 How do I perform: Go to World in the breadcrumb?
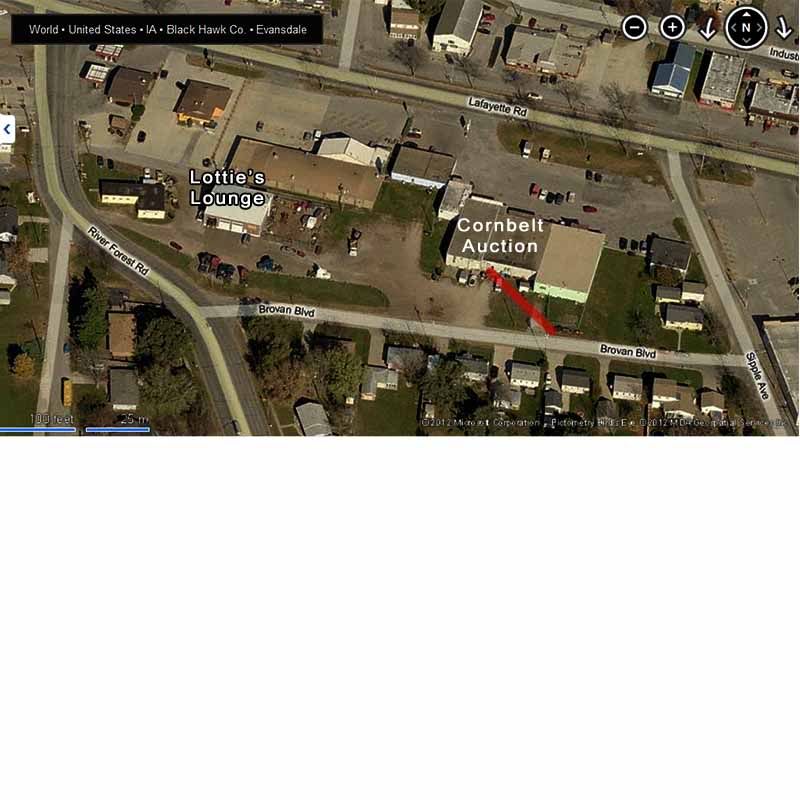tap(43, 30)
